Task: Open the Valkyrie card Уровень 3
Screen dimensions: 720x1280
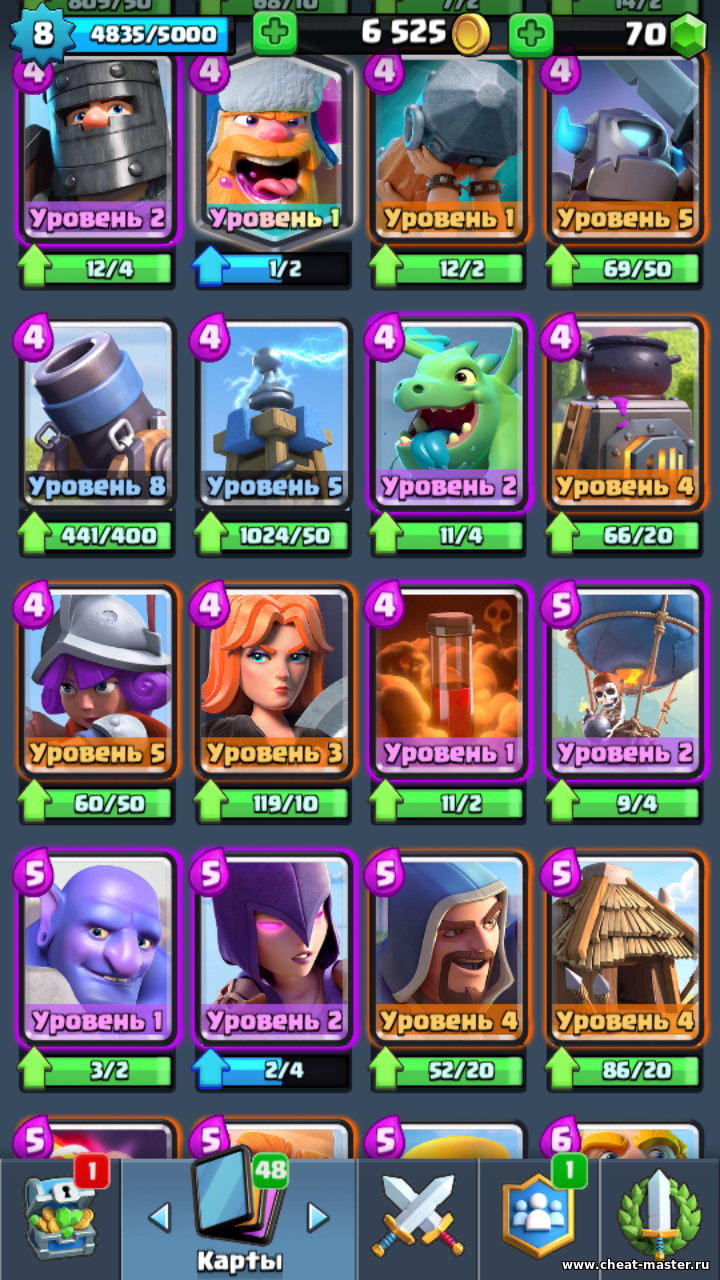Action: 272,680
